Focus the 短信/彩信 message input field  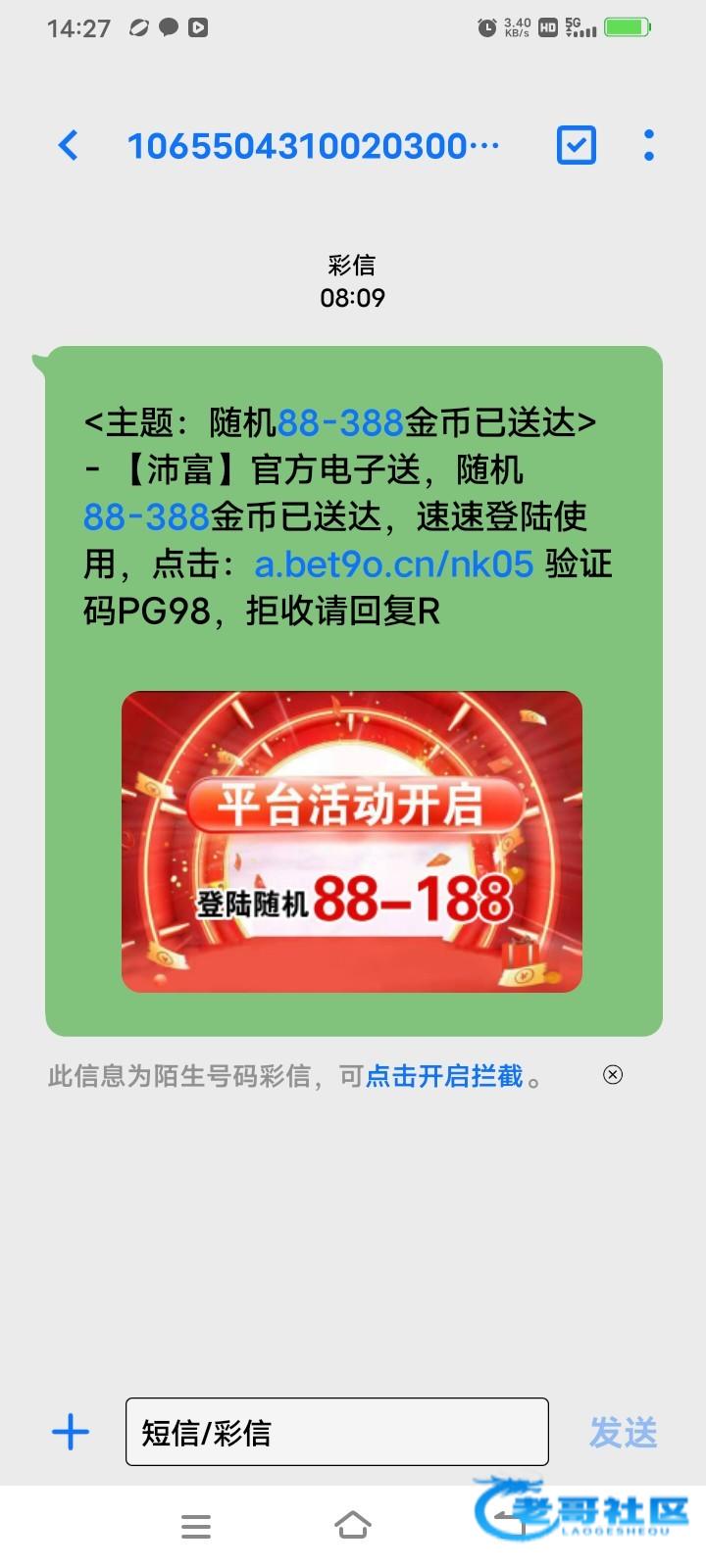[x=337, y=1432]
